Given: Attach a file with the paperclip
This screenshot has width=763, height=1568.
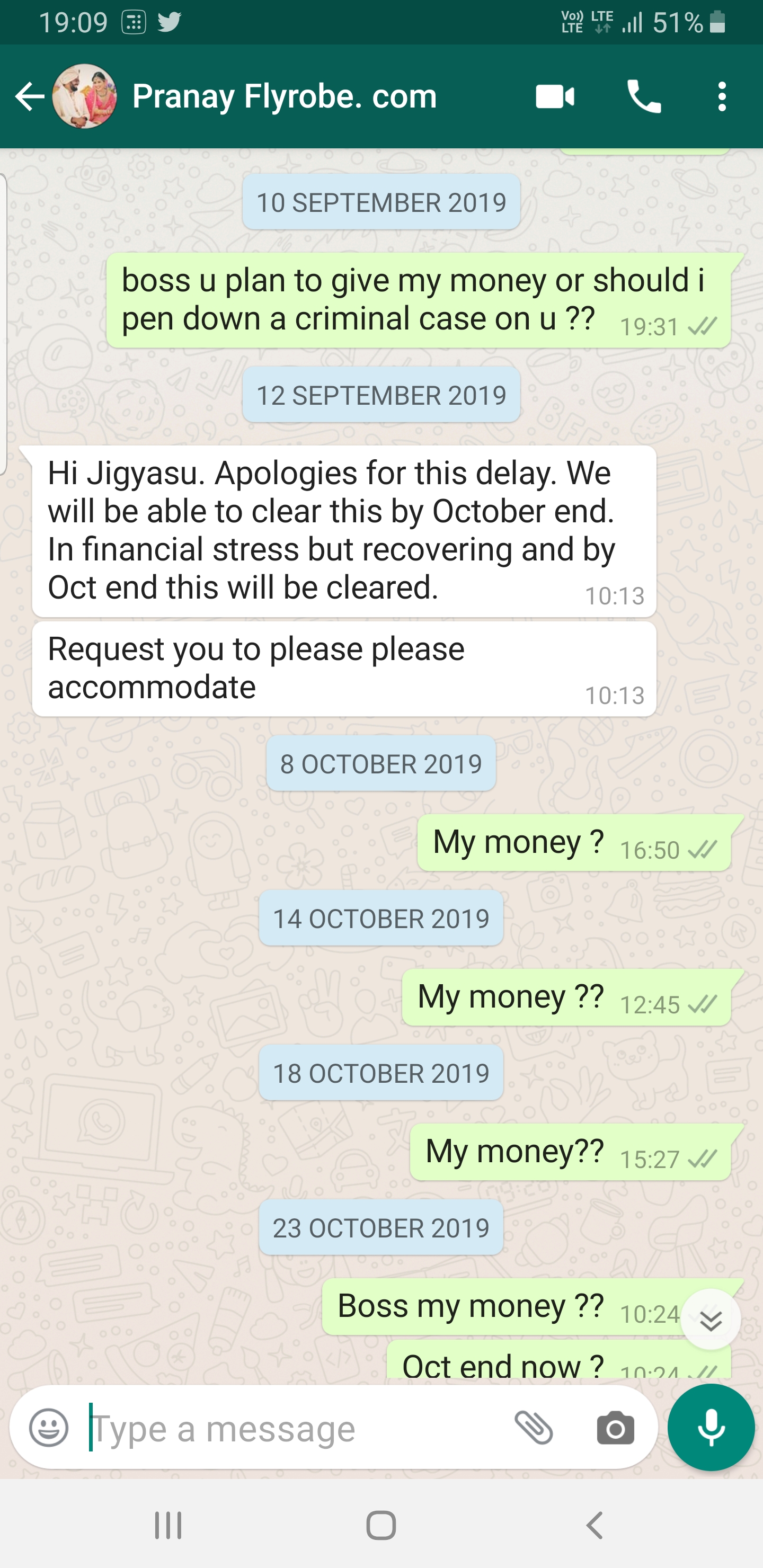Looking at the screenshot, I should pyautogui.click(x=534, y=1428).
